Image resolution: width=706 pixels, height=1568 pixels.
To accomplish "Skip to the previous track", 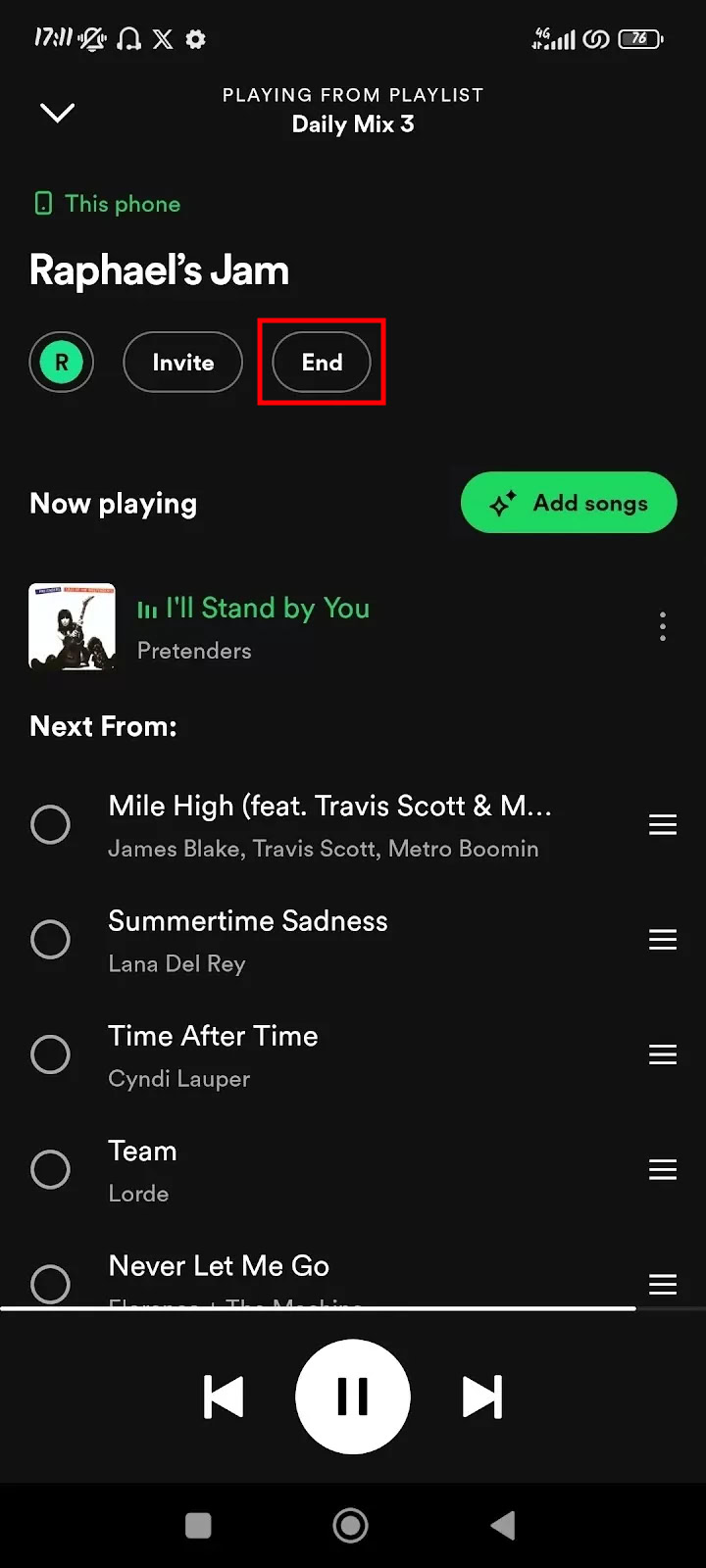I will pyautogui.click(x=224, y=1396).
